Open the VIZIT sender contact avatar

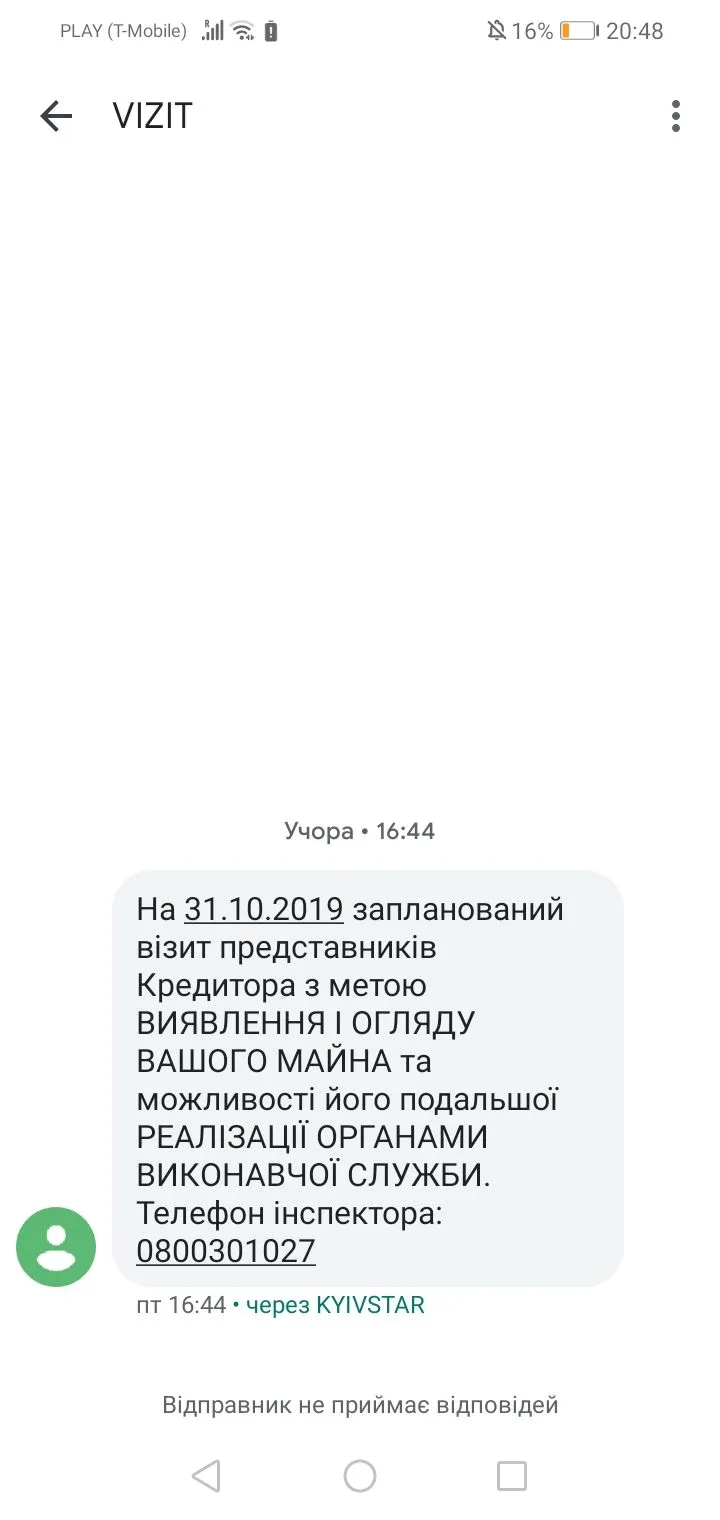pyautogui.click(x=56, y=1247)
